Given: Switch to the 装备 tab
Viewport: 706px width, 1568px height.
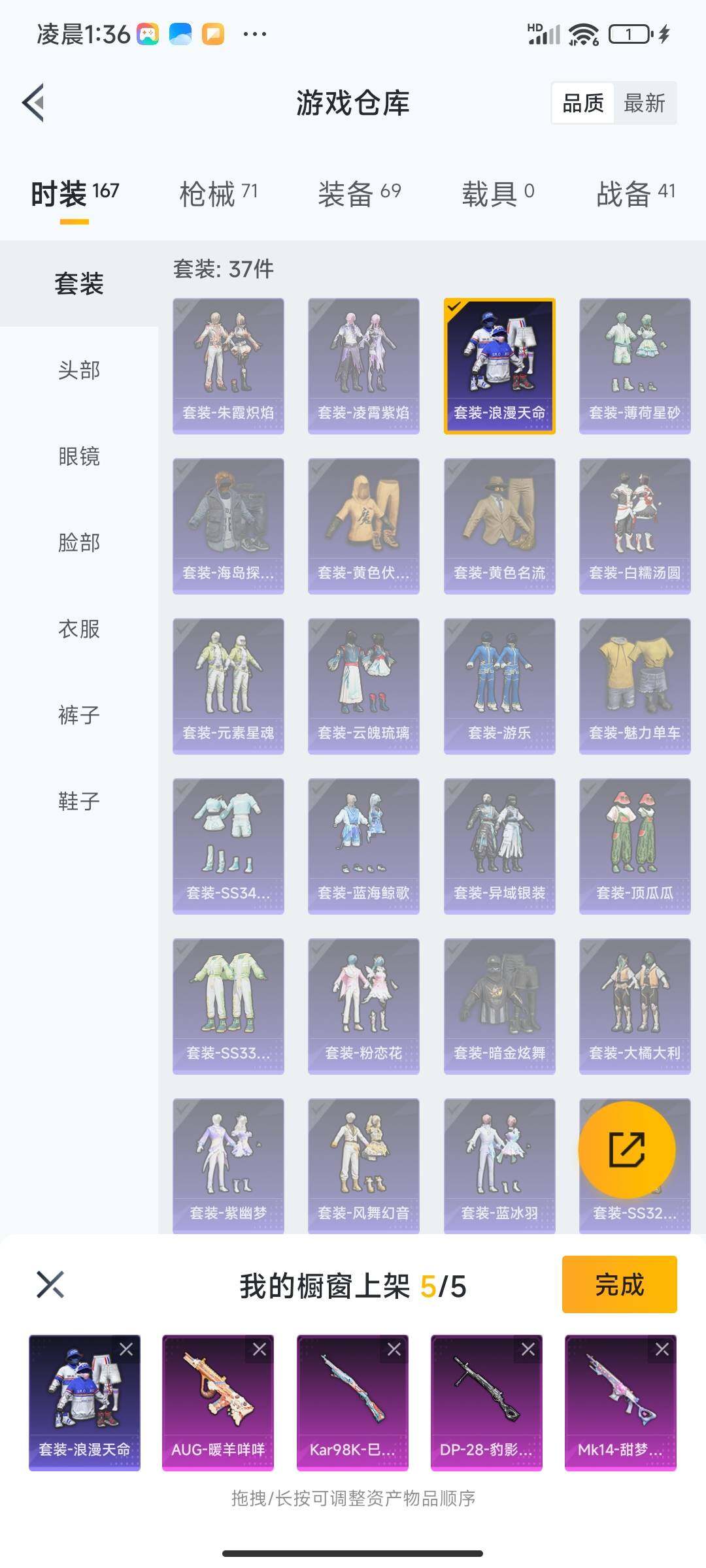Looking at the screenshot, I should click(359, 193).
